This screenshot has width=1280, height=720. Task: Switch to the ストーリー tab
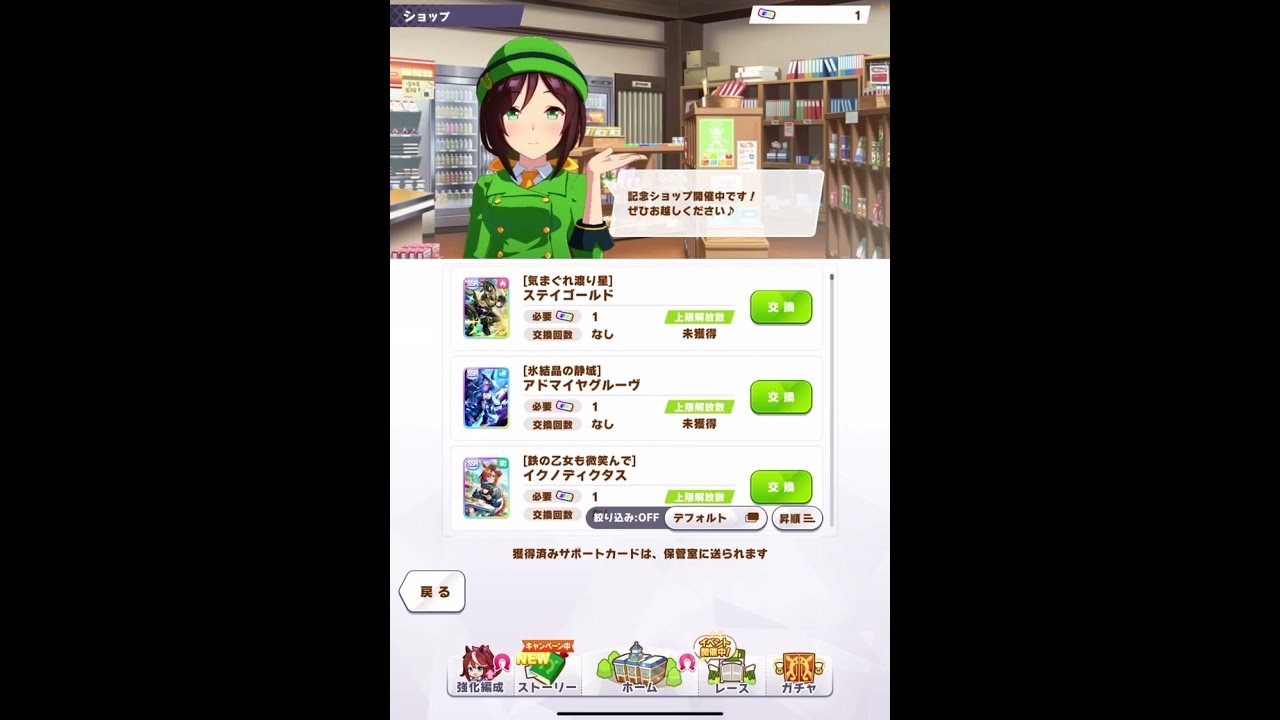click(546, 671)
